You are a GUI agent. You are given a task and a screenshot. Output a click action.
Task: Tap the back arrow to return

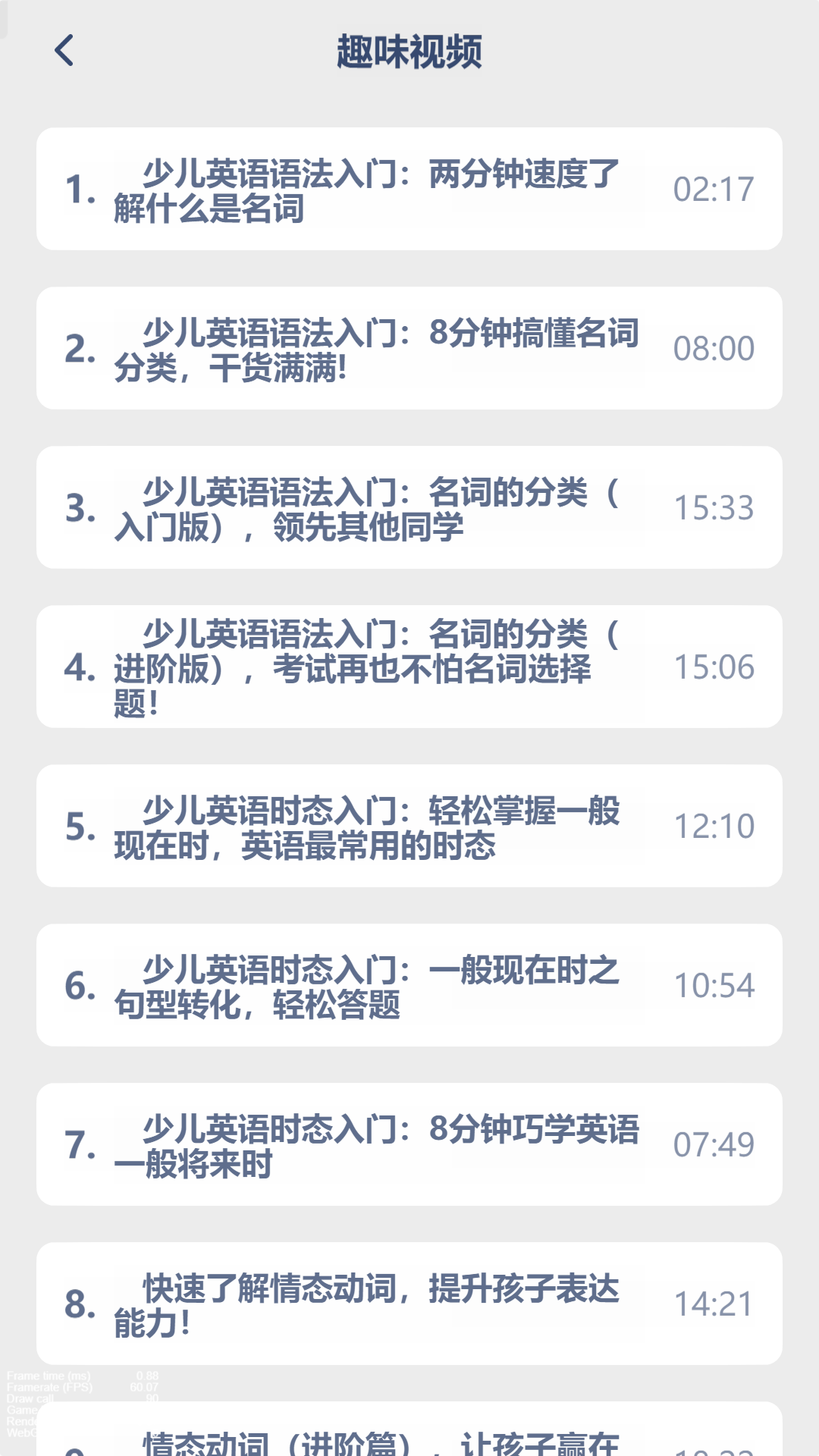click(65, 50)
